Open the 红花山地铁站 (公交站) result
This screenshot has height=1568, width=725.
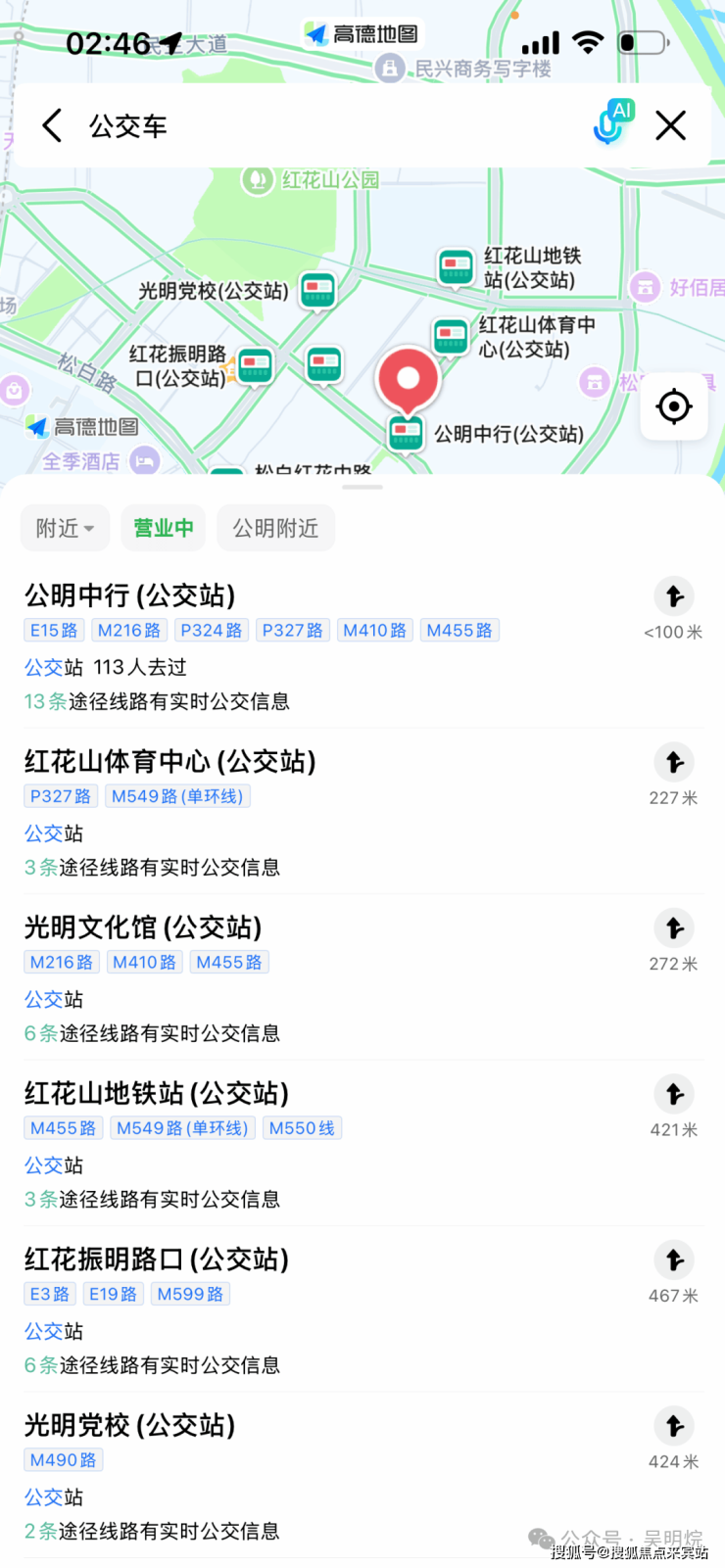157,1093
